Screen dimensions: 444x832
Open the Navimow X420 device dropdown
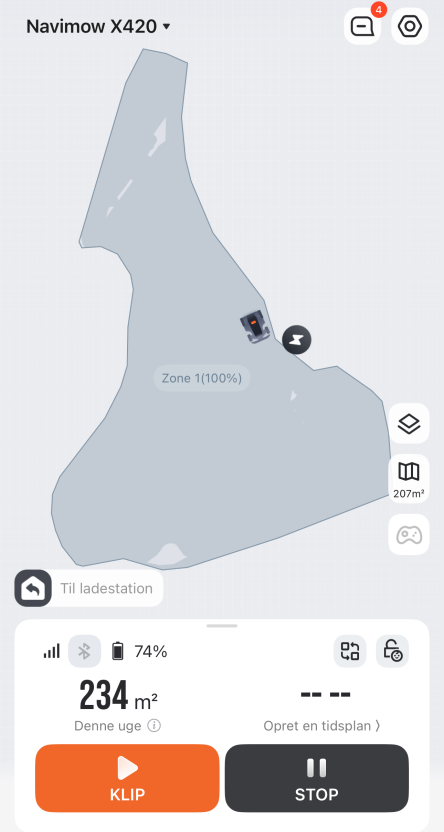(x=98, y=26)
